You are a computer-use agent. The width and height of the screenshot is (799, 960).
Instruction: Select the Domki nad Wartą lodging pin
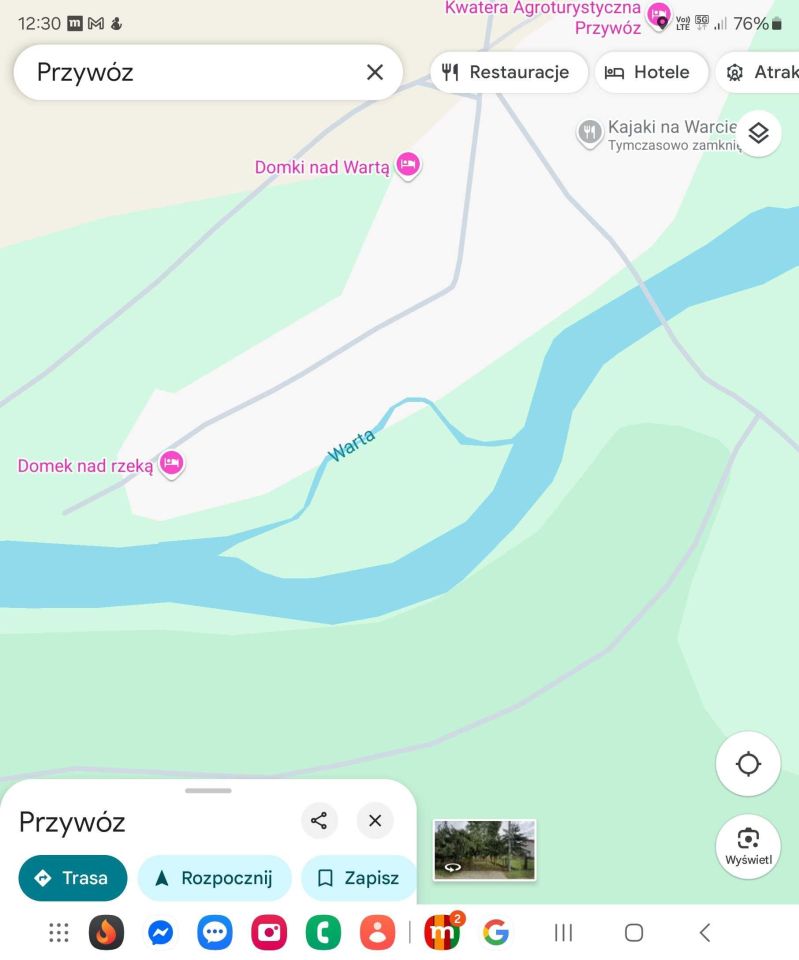(408, 166)
